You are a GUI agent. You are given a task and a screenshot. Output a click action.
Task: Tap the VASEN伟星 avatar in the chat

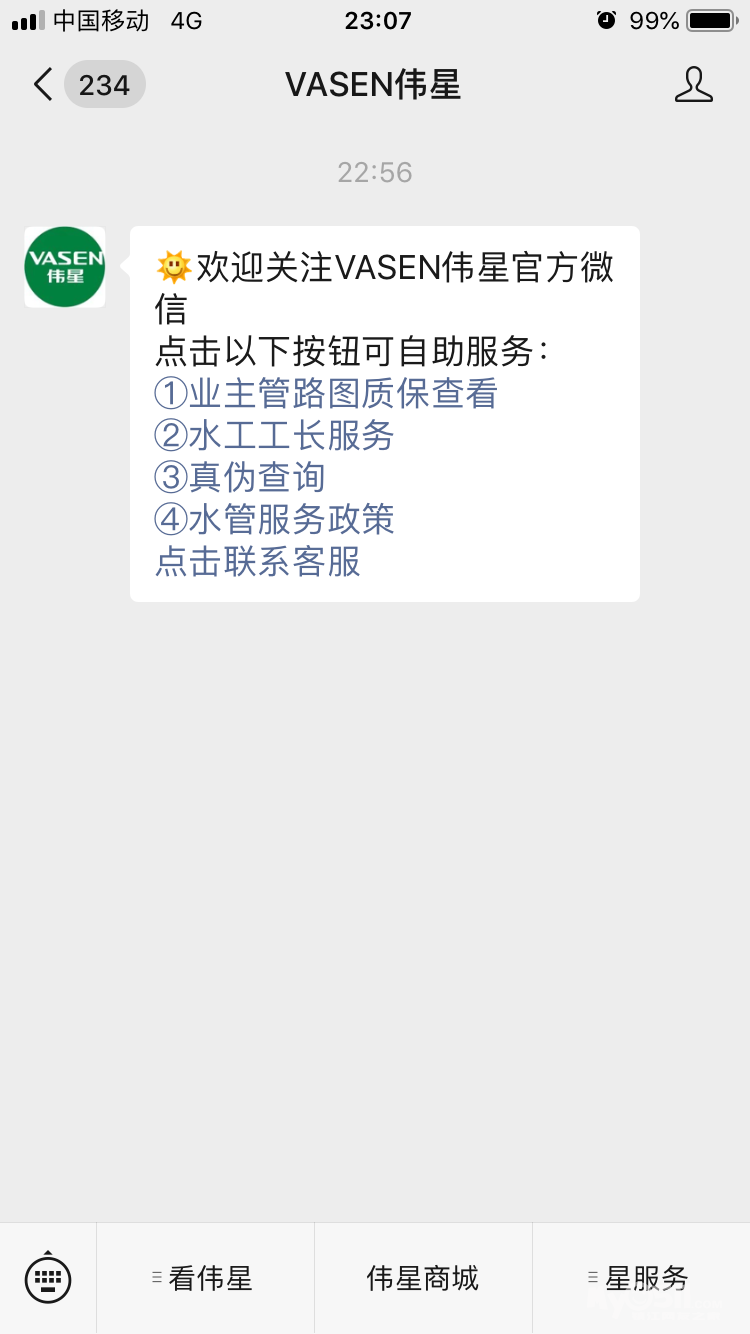point(65,267)
